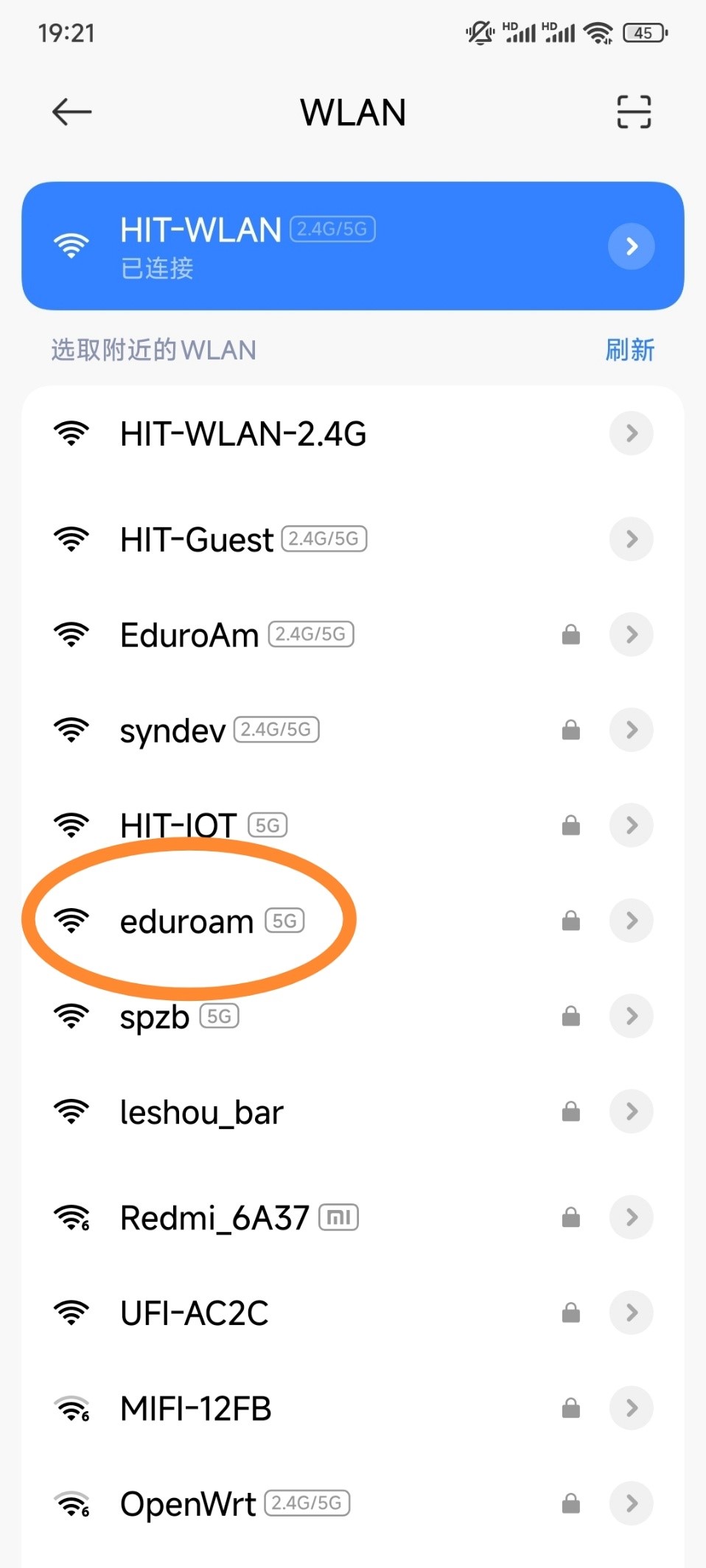Connect to HIT-WLAN-2.4G network

(243, 434)
